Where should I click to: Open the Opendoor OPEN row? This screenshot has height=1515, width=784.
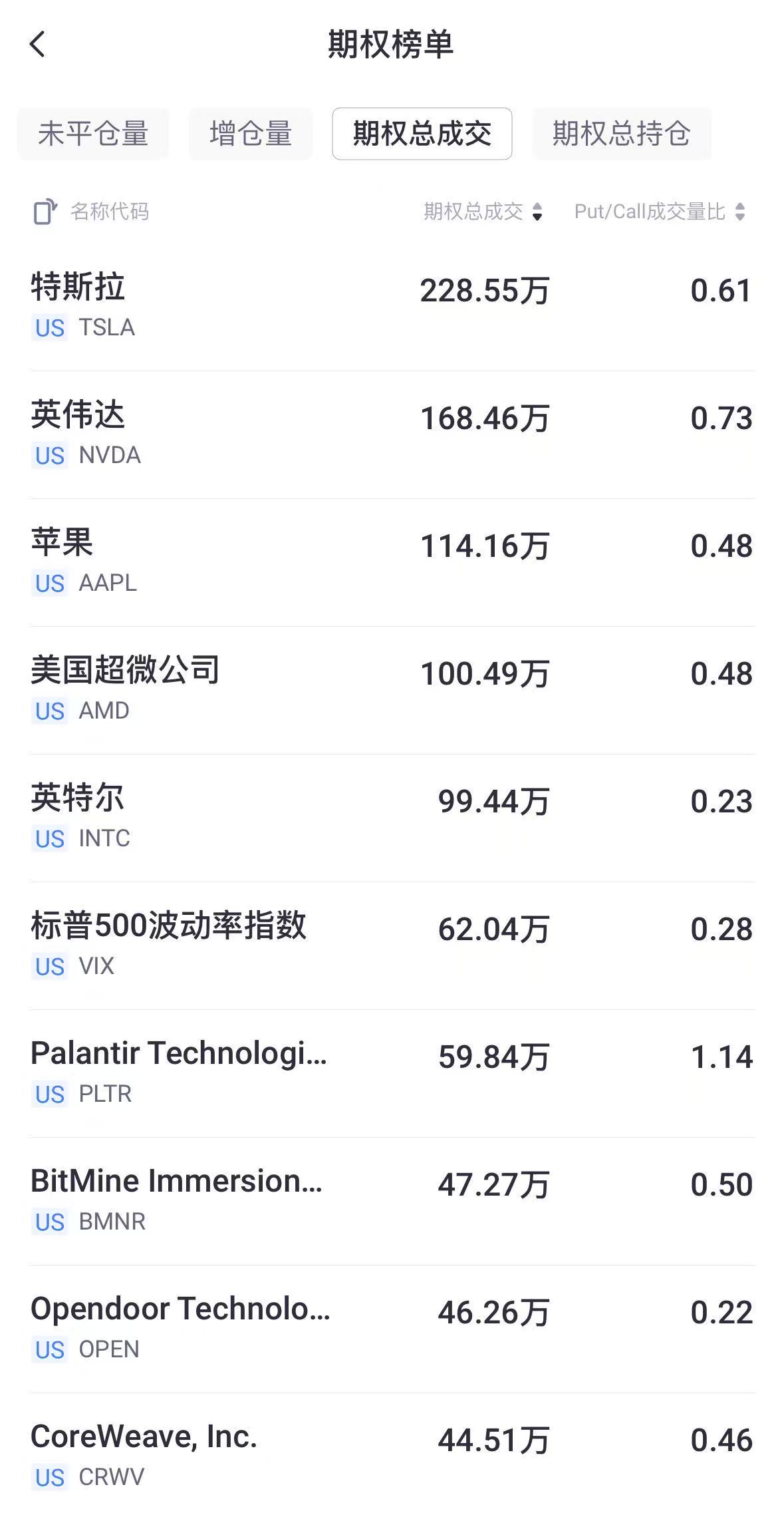(392, 1329)
